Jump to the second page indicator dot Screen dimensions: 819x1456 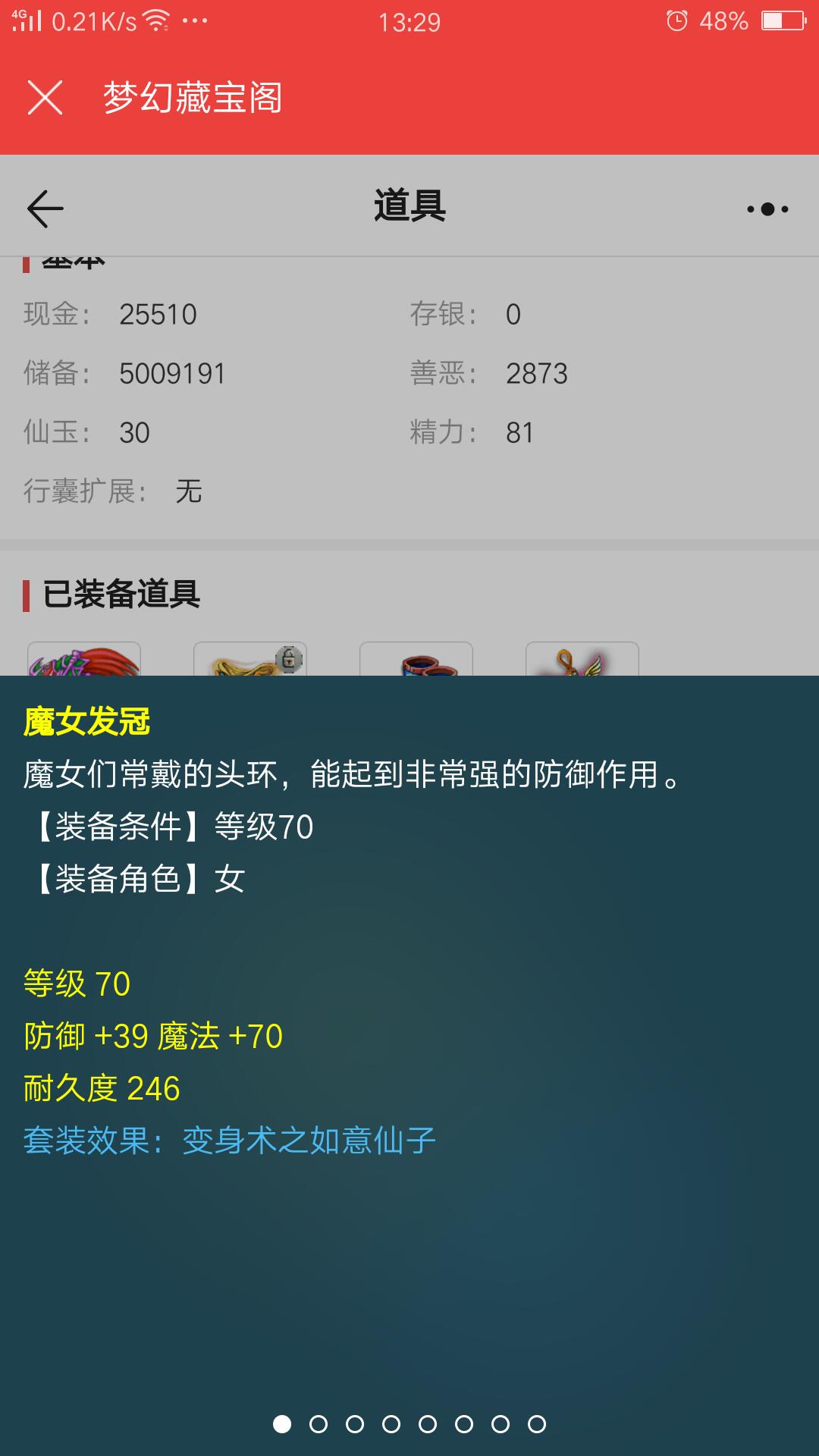tap(318, 1424)
